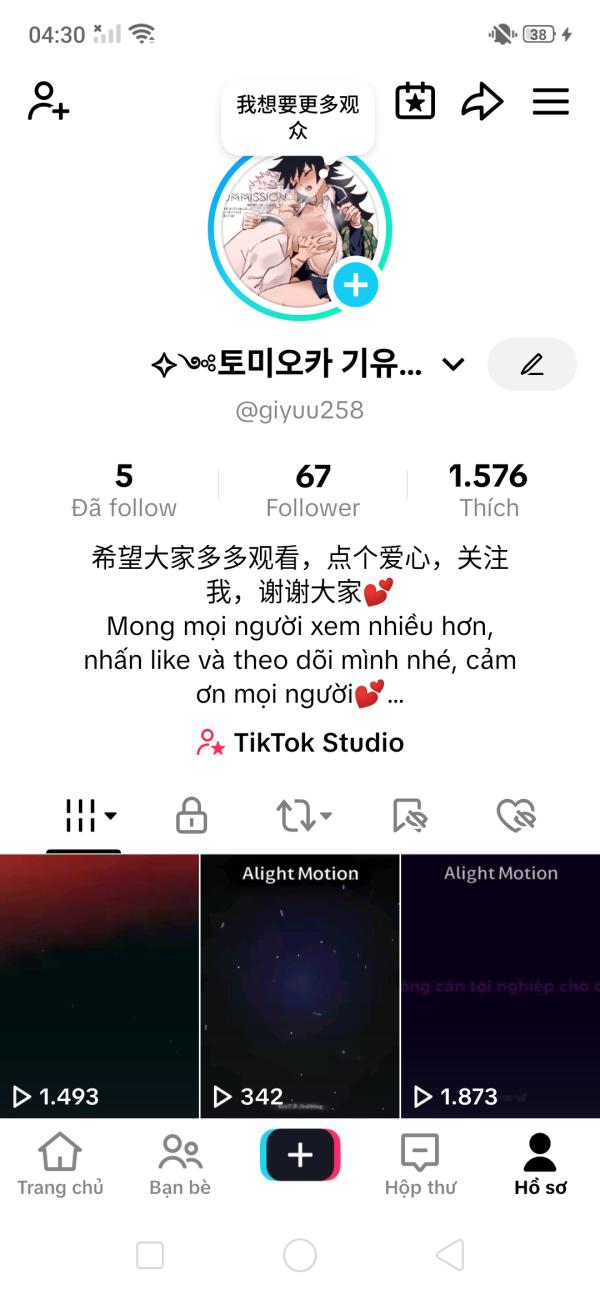Create a new video with plus button
Screen dimensions: 600x1300
[300, 1155]
